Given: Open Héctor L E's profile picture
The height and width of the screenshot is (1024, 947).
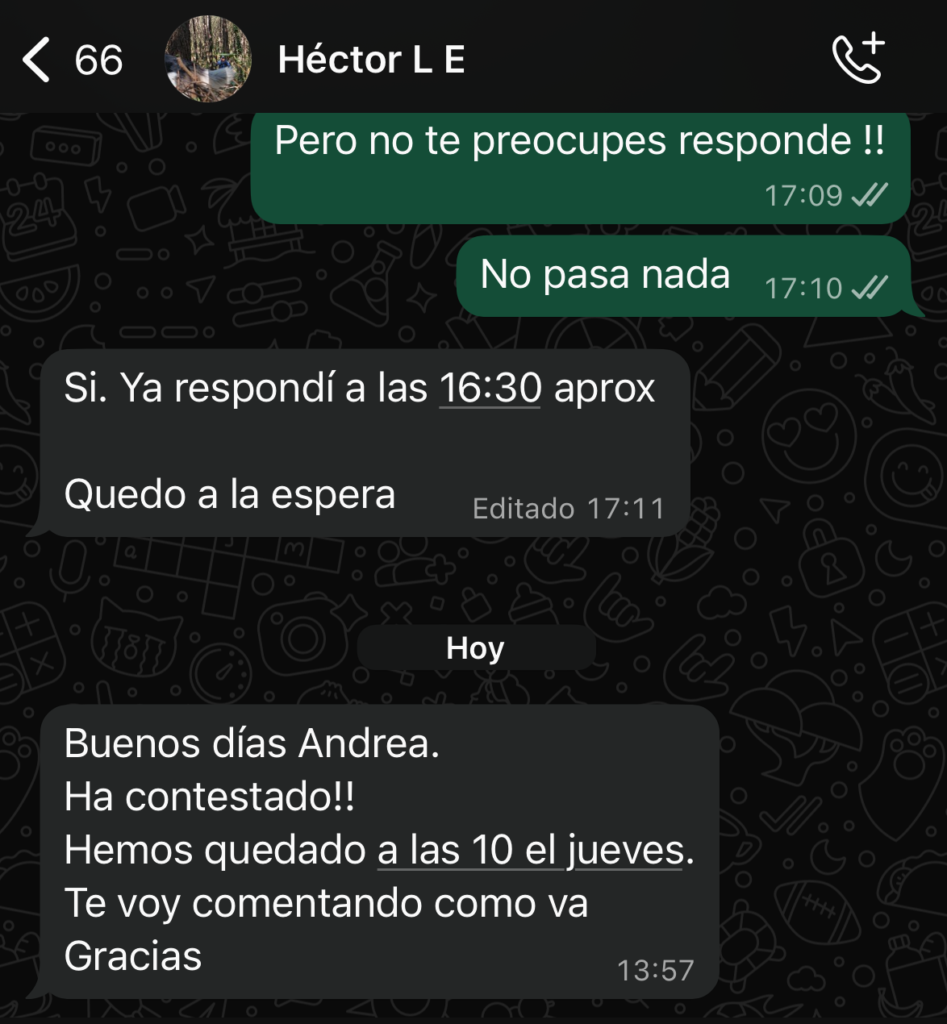Looking at the screenshot, I should 207,61.
